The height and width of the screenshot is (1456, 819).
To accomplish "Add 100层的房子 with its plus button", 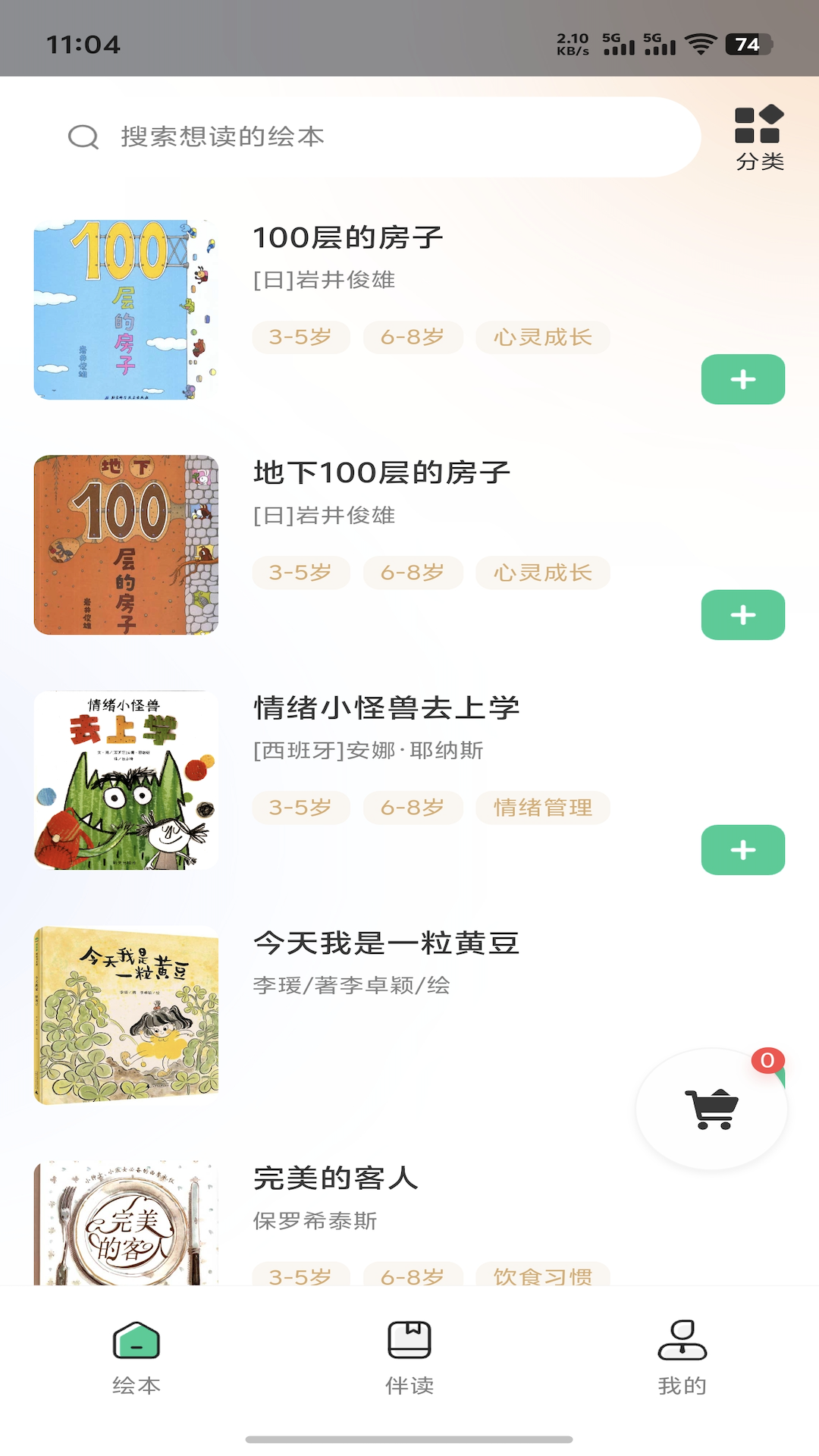I will [742, 379].
